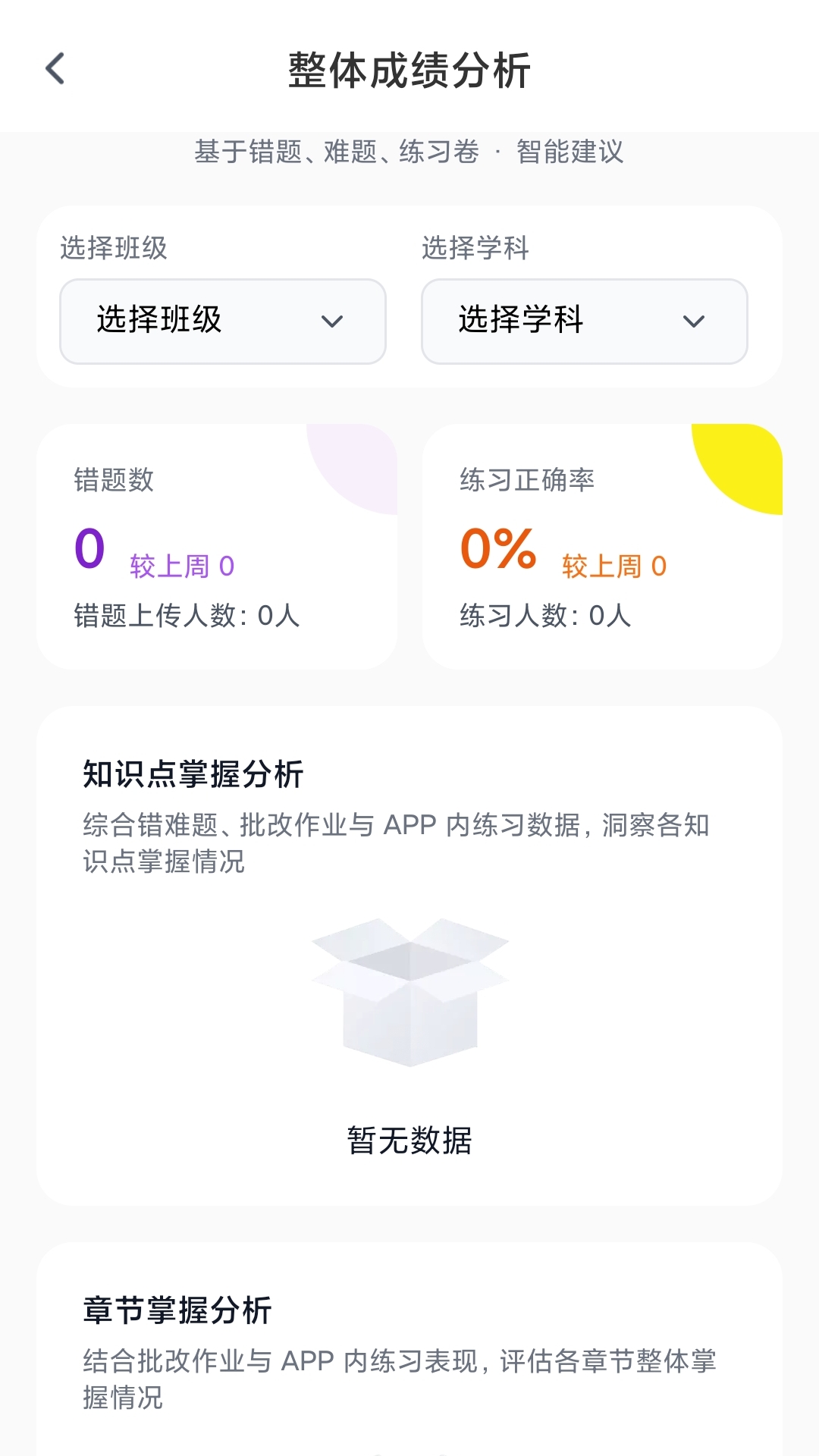
Task: Expand the 选择学科 chevron arrow
Action: point(695,322)
